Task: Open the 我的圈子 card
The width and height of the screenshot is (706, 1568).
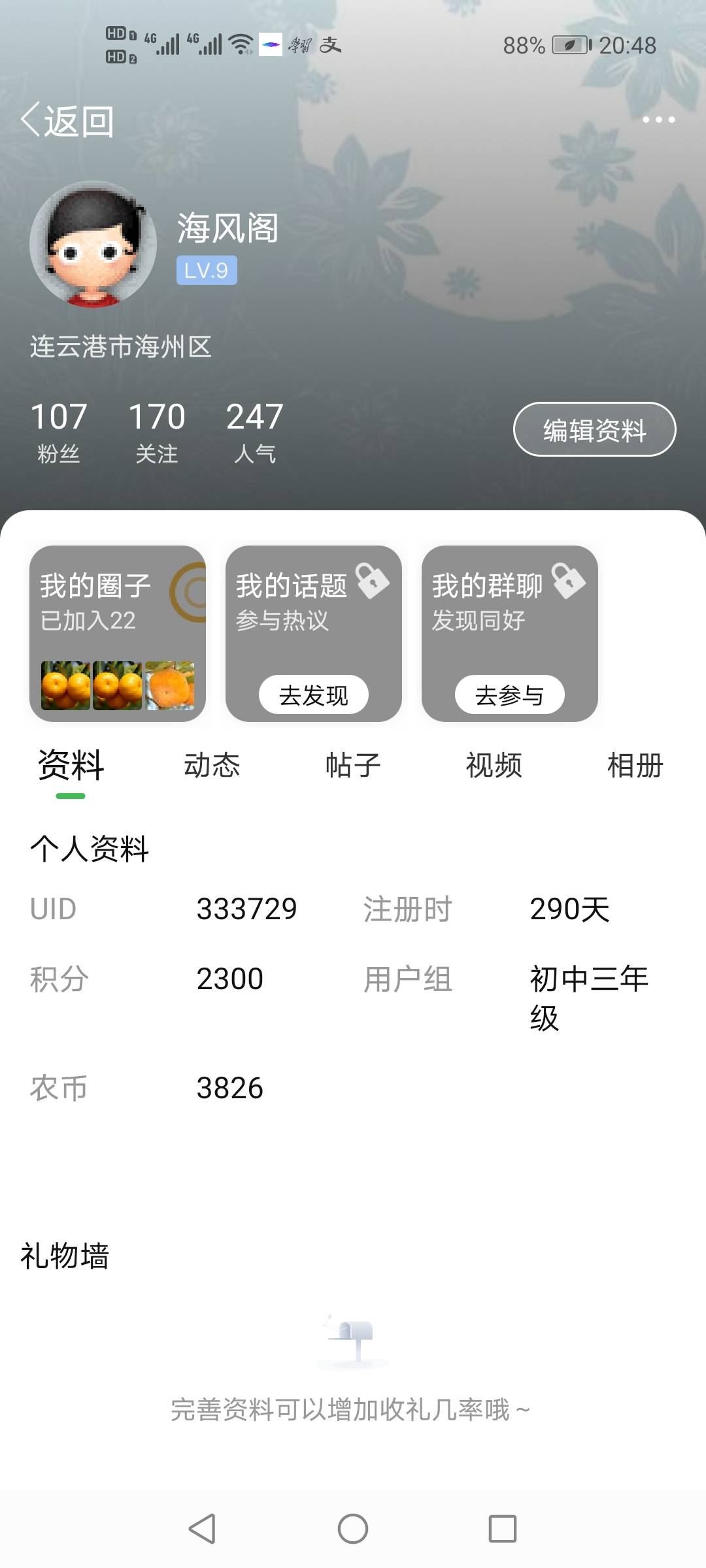Action: (118, 634)
